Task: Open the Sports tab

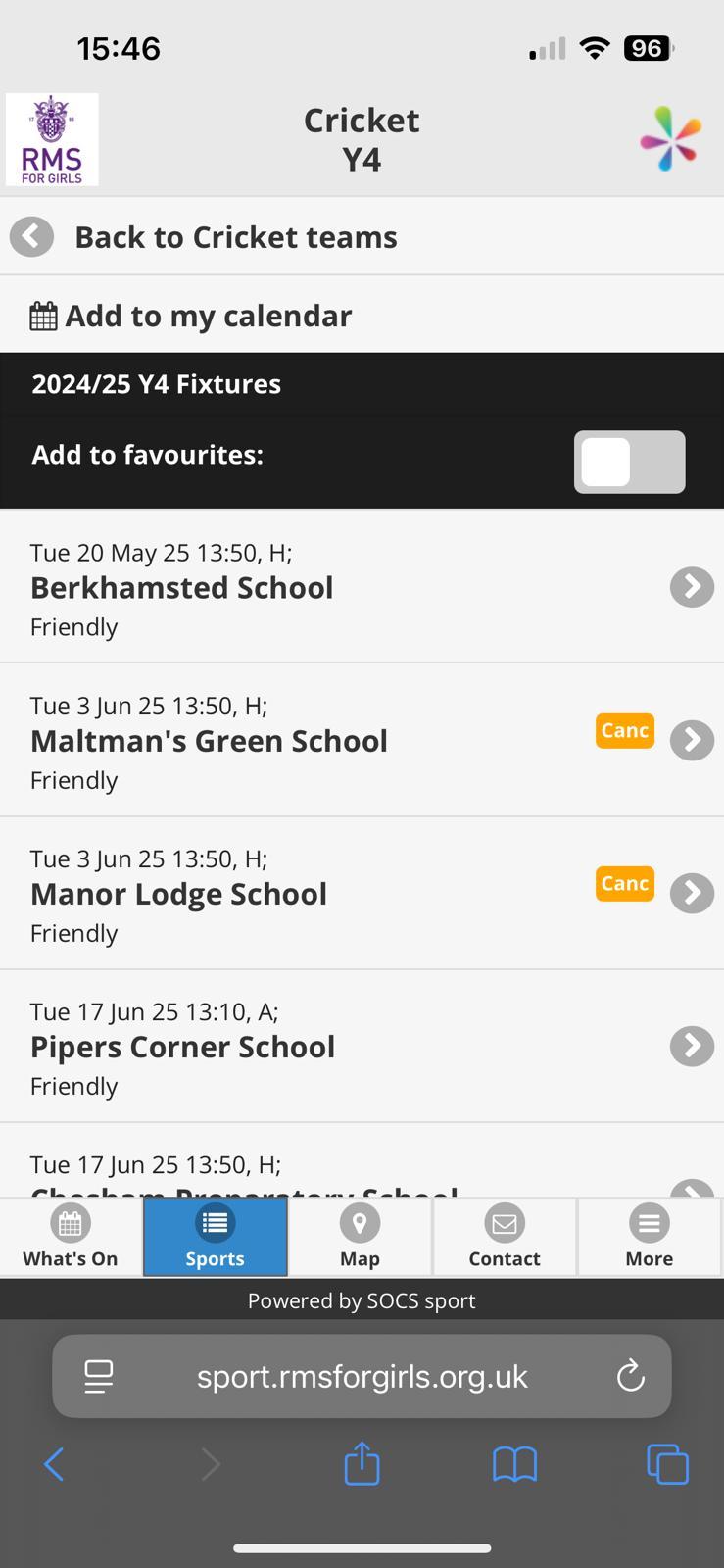Action: (x=216, y=1238)
